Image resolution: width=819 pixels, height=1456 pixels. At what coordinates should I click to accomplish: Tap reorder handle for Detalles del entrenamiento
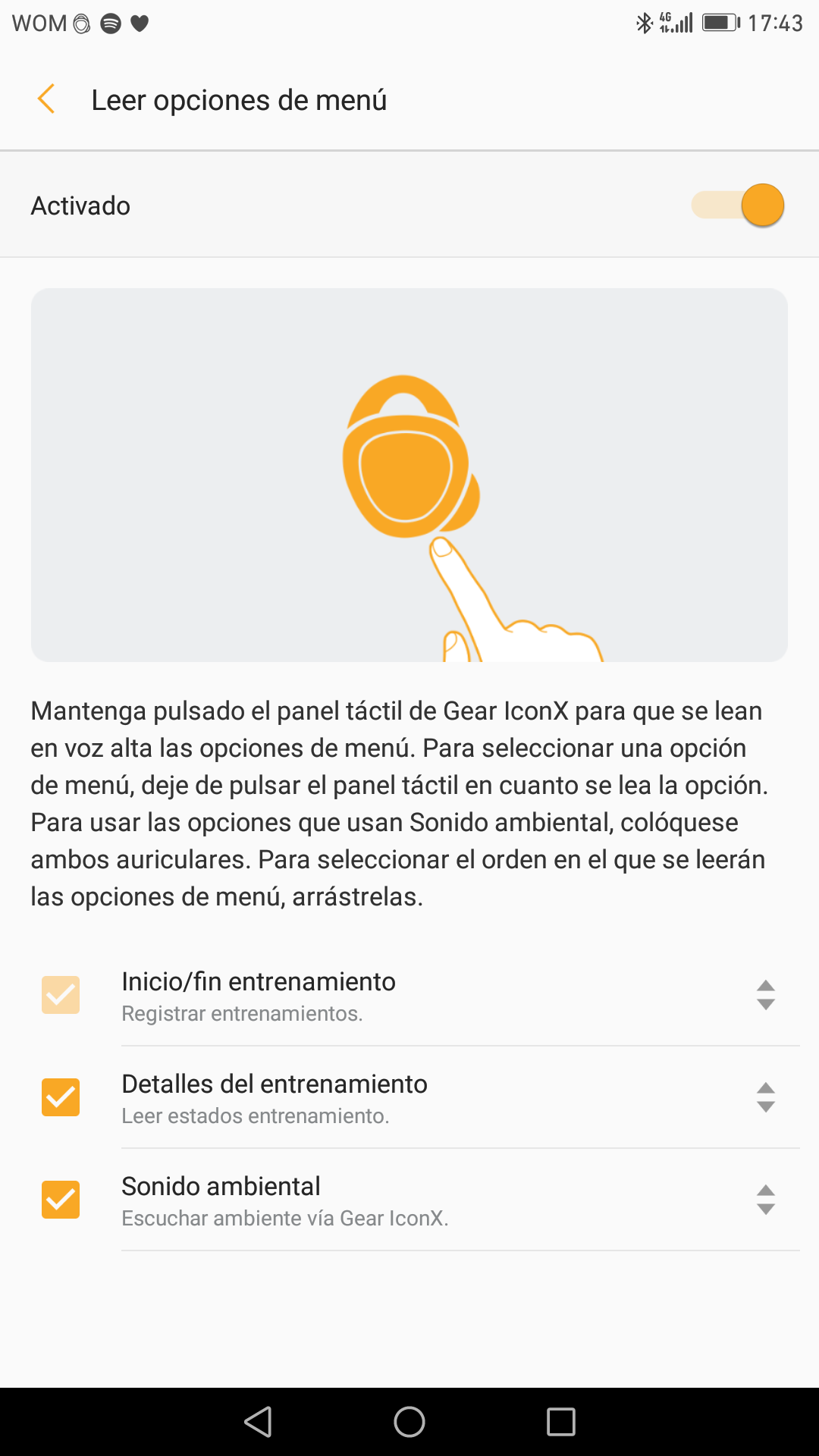click(766, 1097)
